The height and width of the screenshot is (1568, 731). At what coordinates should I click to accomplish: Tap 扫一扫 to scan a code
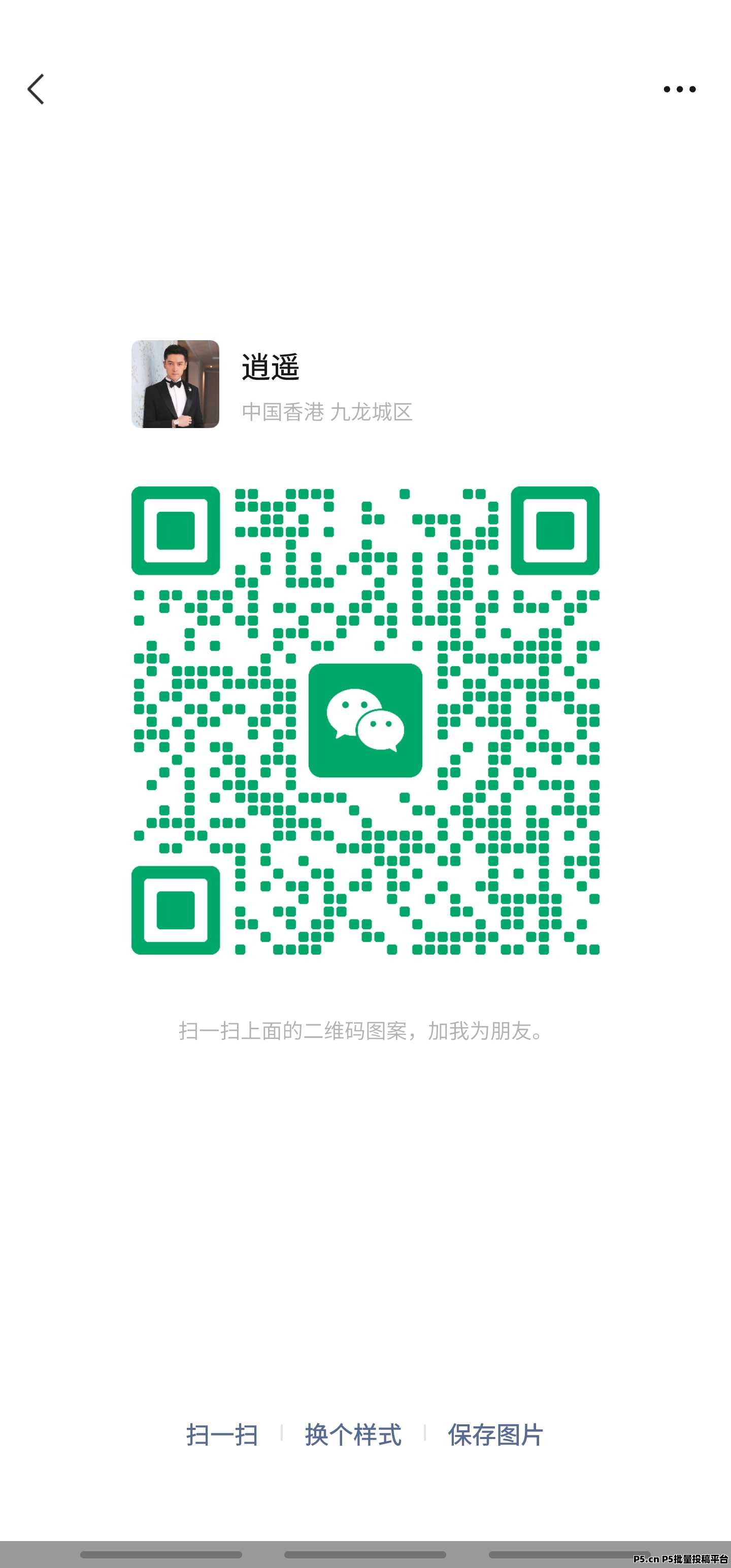pyautogui.click(x=221, y=1434)
